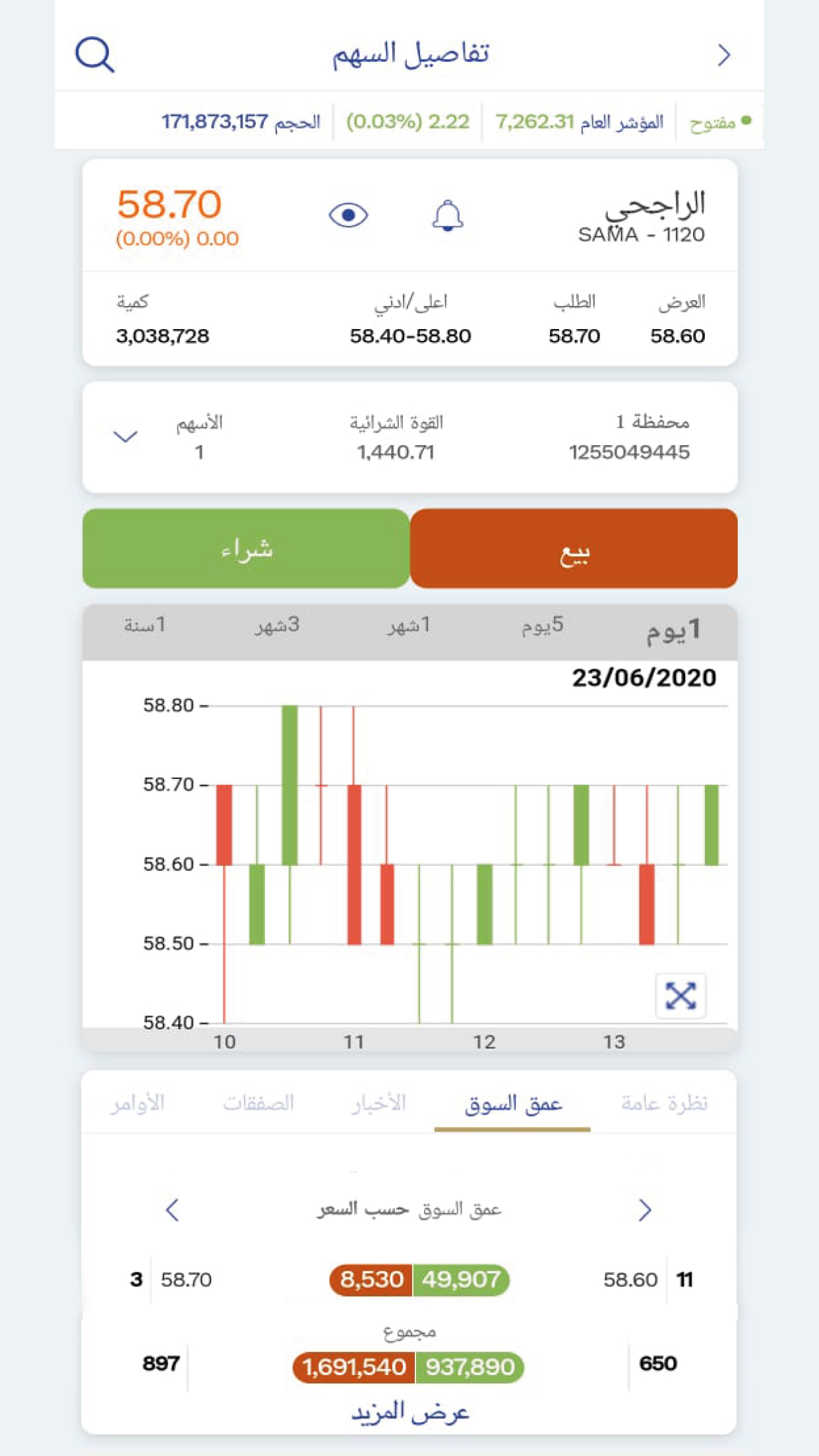Screen dimensions: 819x1456
Task: Set a price alert with bell icon
Action: [x=448, y=216]
